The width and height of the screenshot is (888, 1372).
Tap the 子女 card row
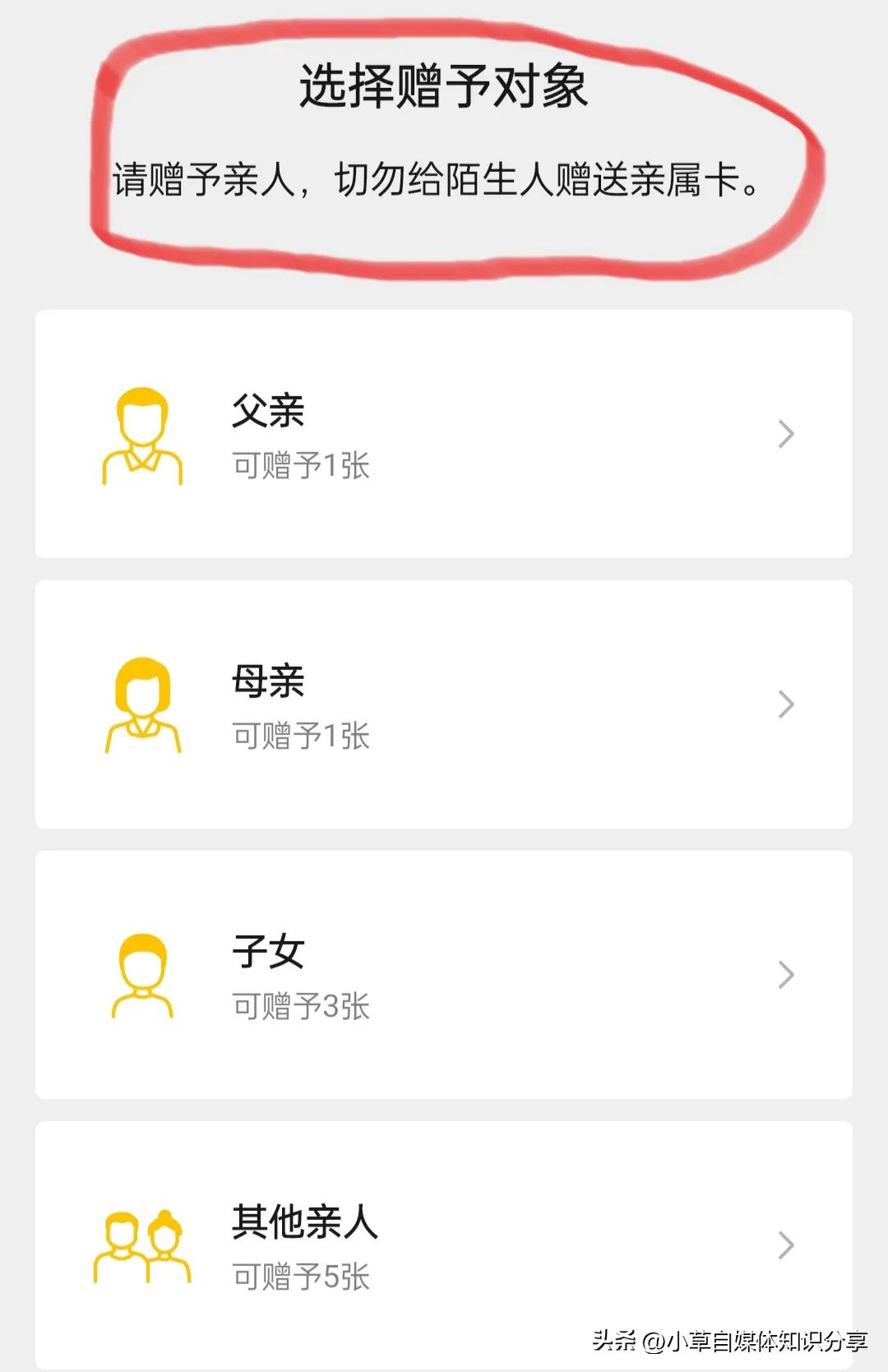point(444,974)
